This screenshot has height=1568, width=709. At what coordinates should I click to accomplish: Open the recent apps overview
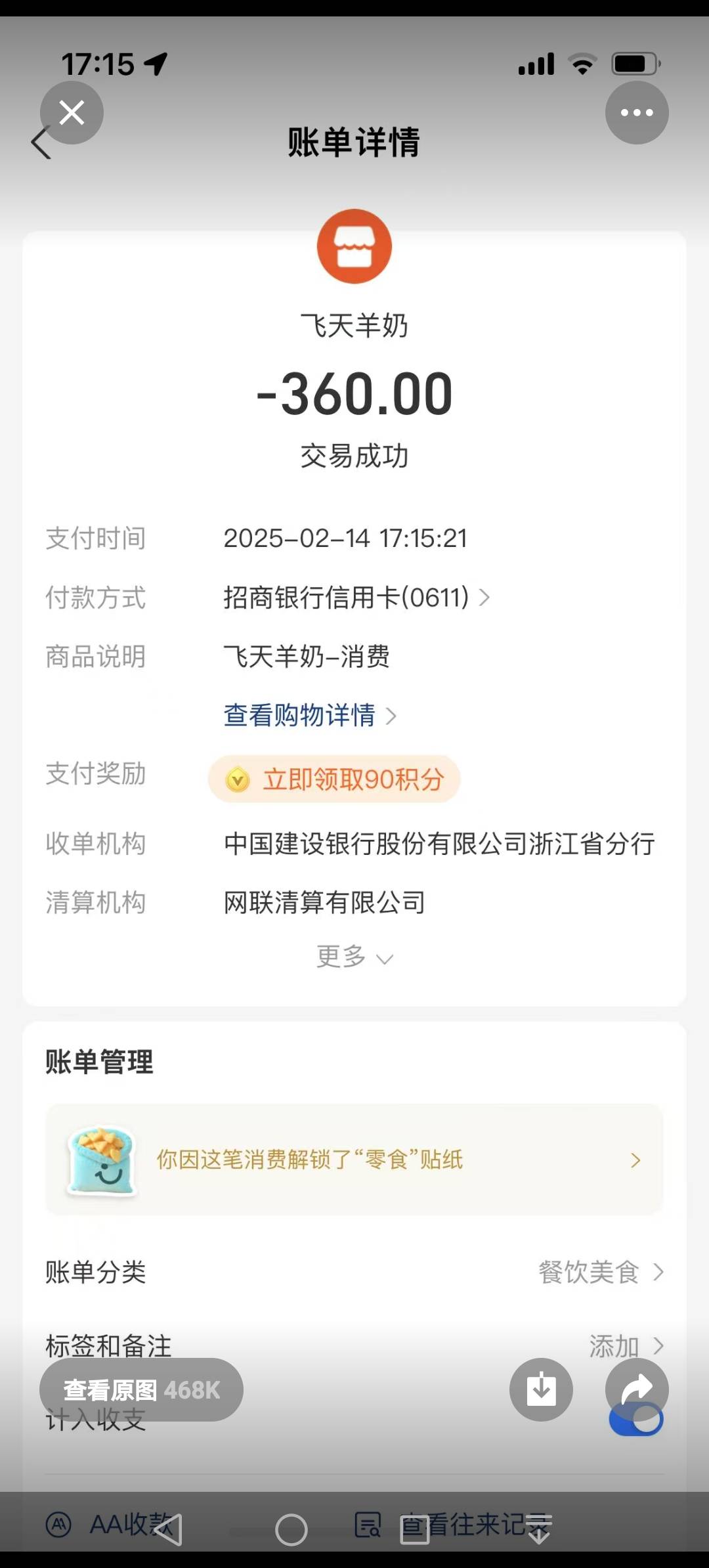414,1530
